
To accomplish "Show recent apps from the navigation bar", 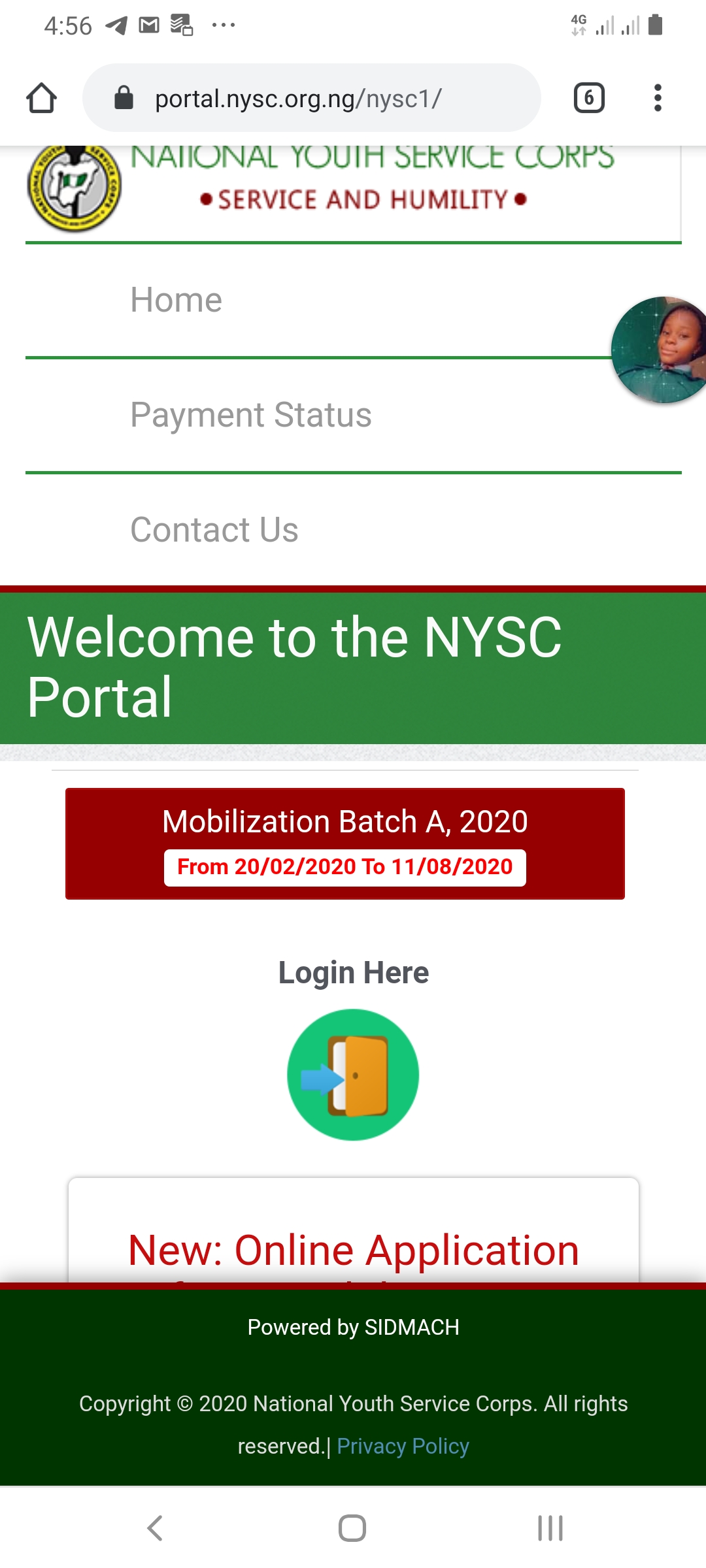I will (x=550, y=1528).
